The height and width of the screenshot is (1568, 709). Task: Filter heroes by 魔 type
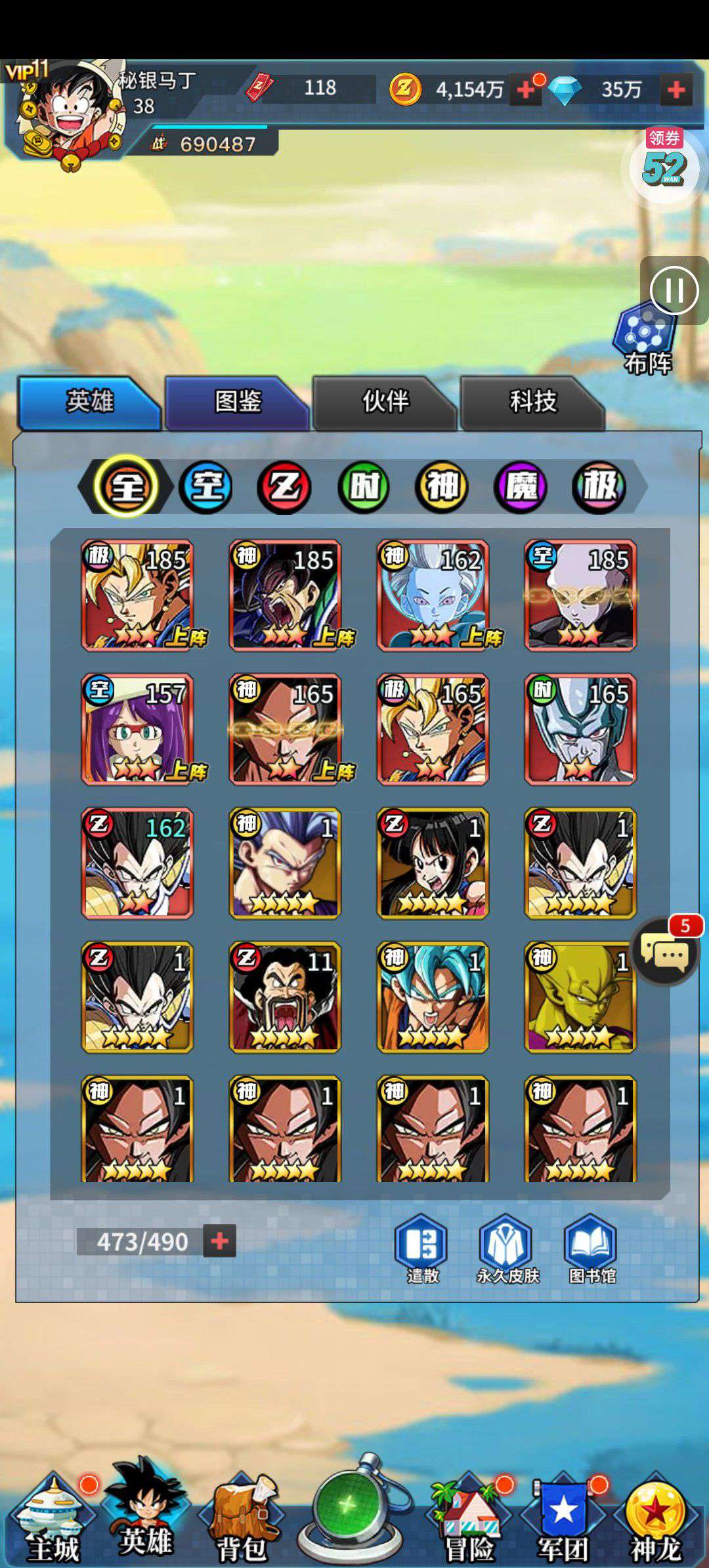(521, 487)
